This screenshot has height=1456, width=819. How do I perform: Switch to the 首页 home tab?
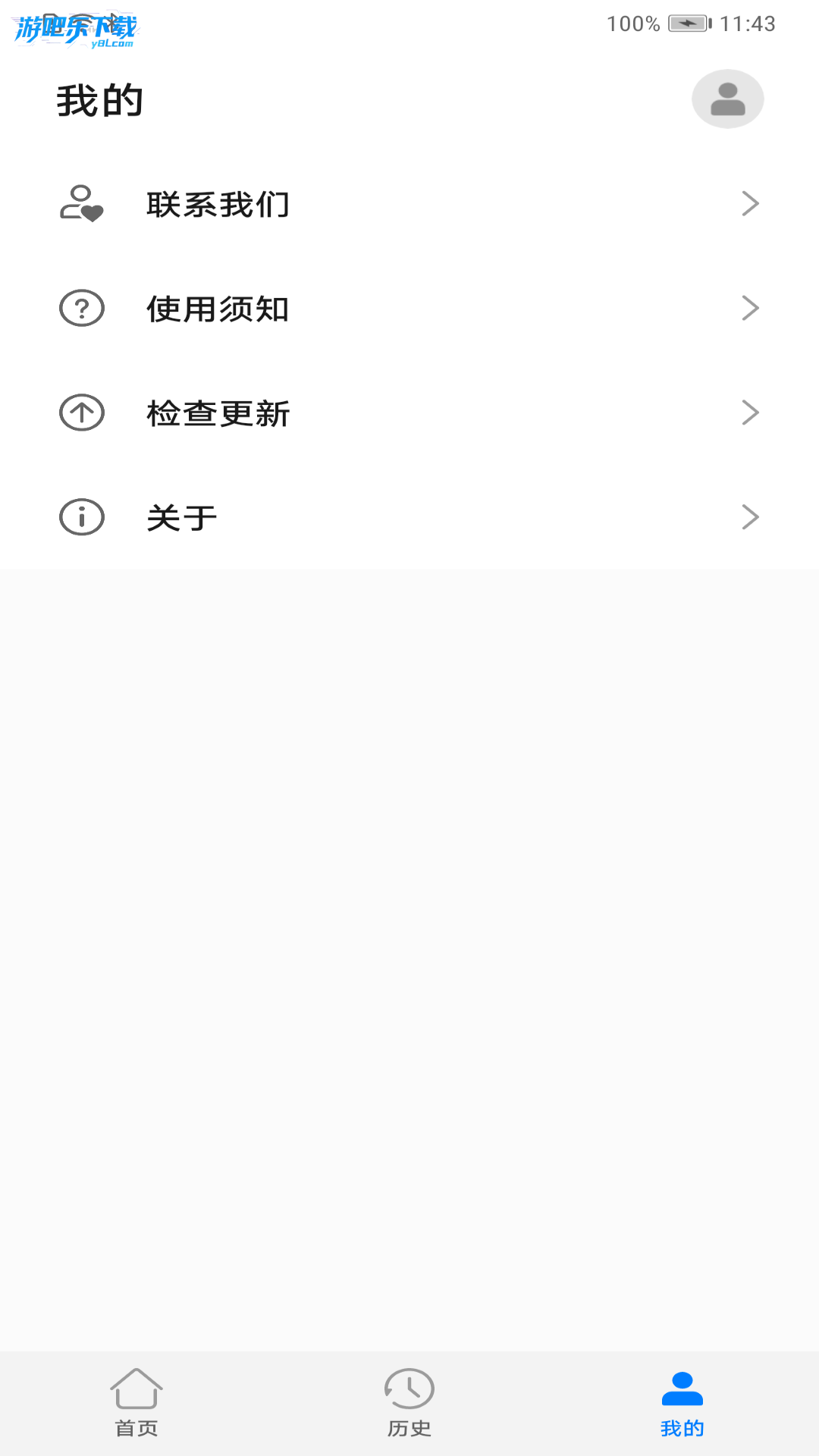coord(136,1403)
